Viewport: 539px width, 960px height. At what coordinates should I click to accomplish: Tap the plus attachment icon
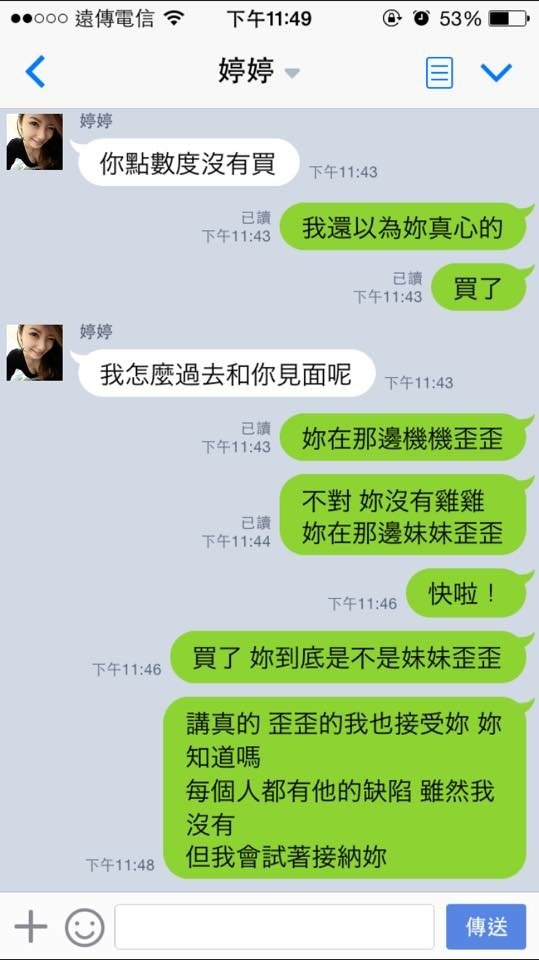(x=31, y=926)
